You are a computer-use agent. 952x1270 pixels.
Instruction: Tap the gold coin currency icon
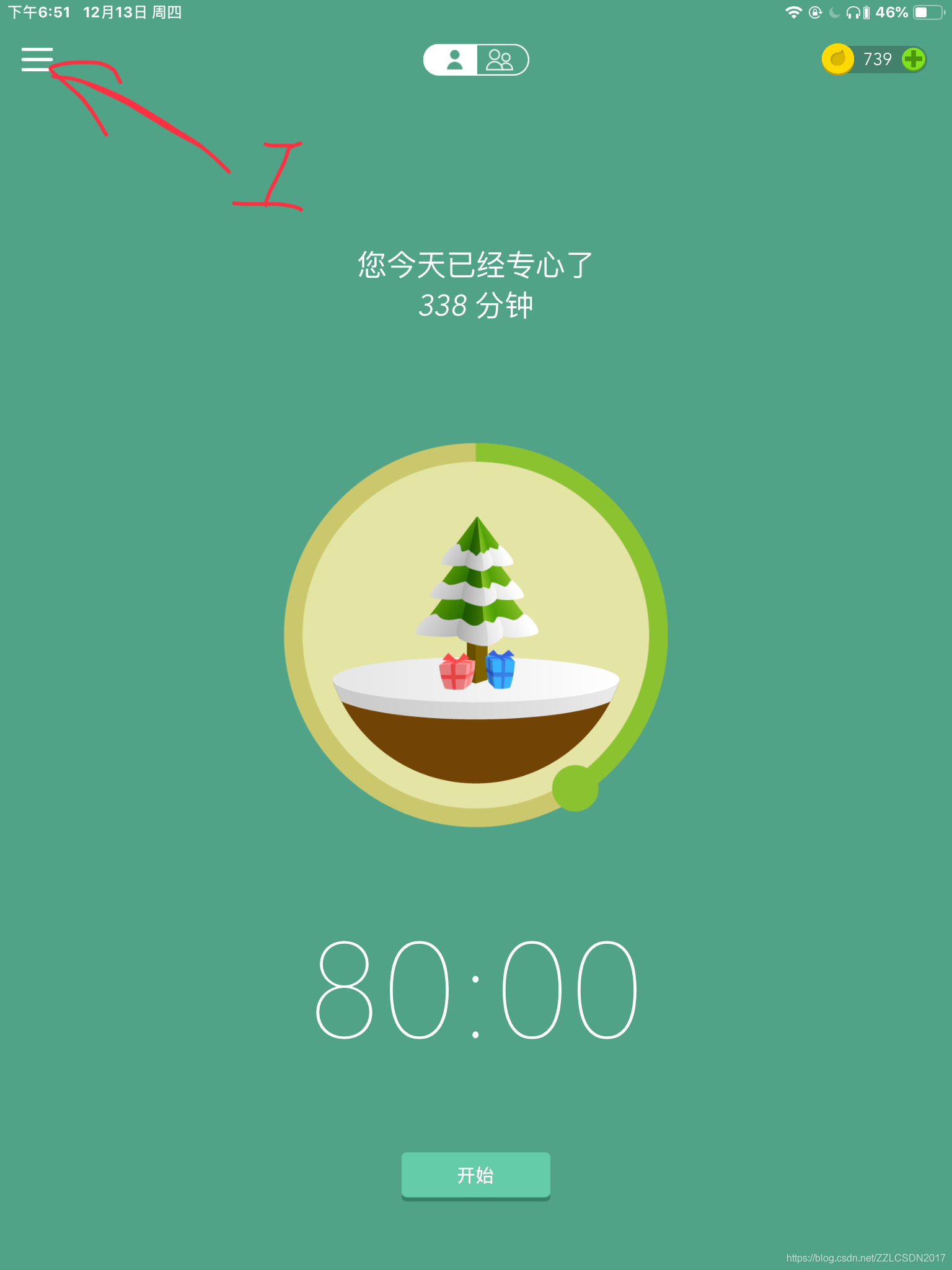pos(838,59)
